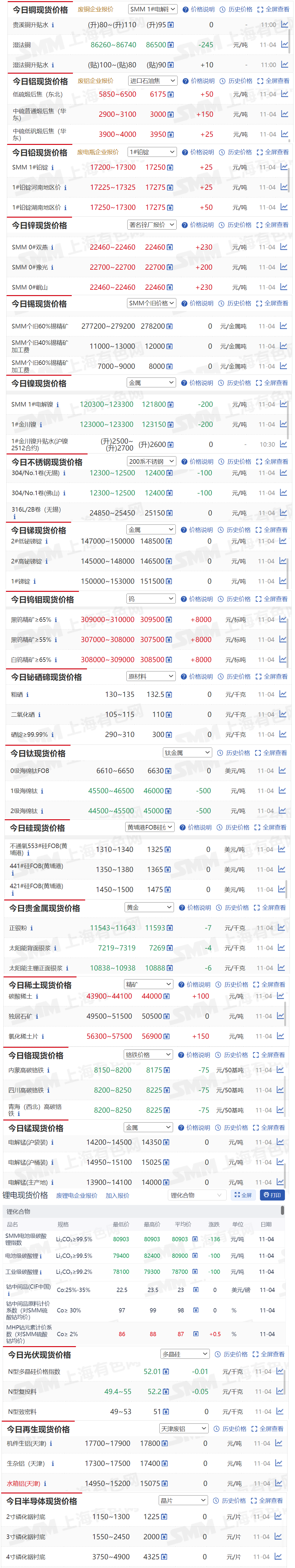
Task: Expand the 钨 dropdown
Action: 151,599
